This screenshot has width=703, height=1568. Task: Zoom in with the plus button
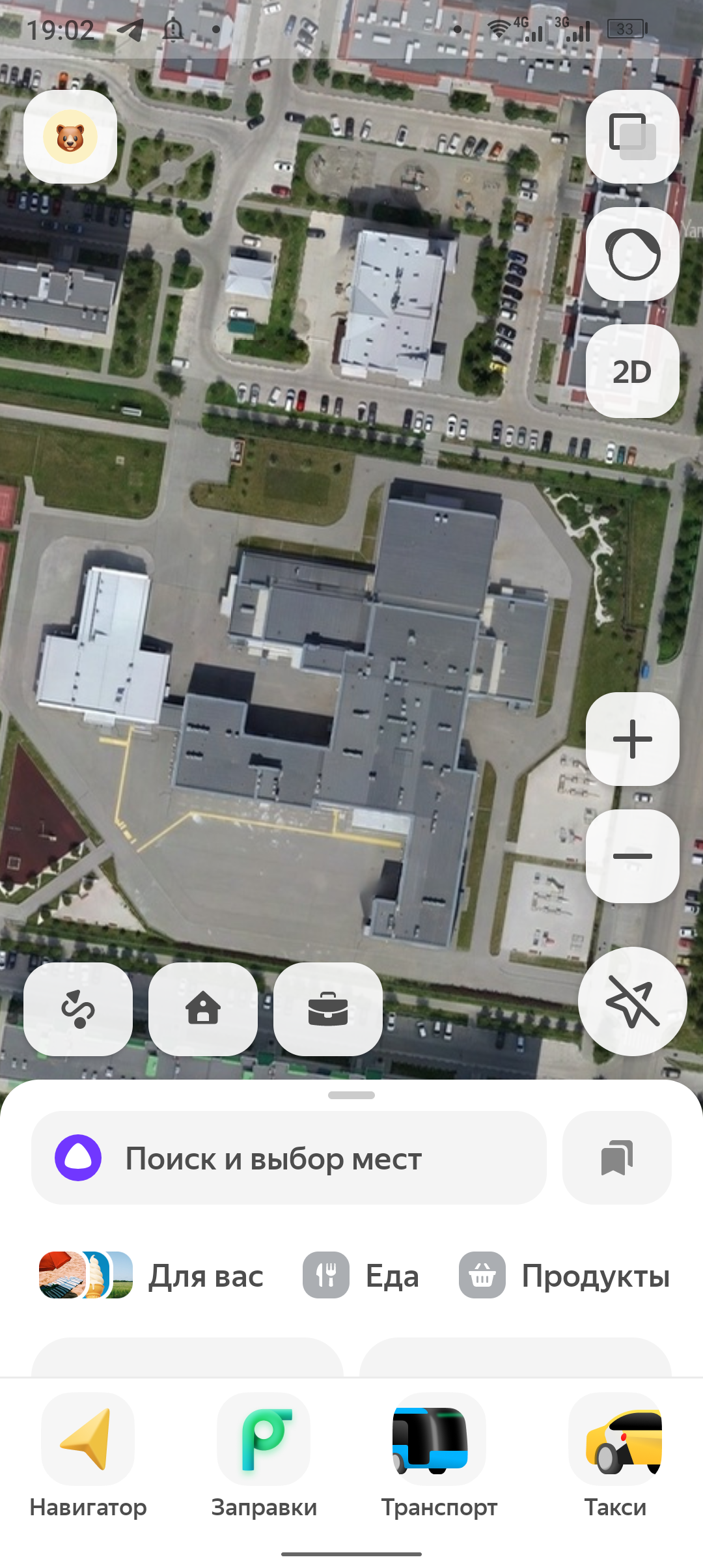(632, 739)
